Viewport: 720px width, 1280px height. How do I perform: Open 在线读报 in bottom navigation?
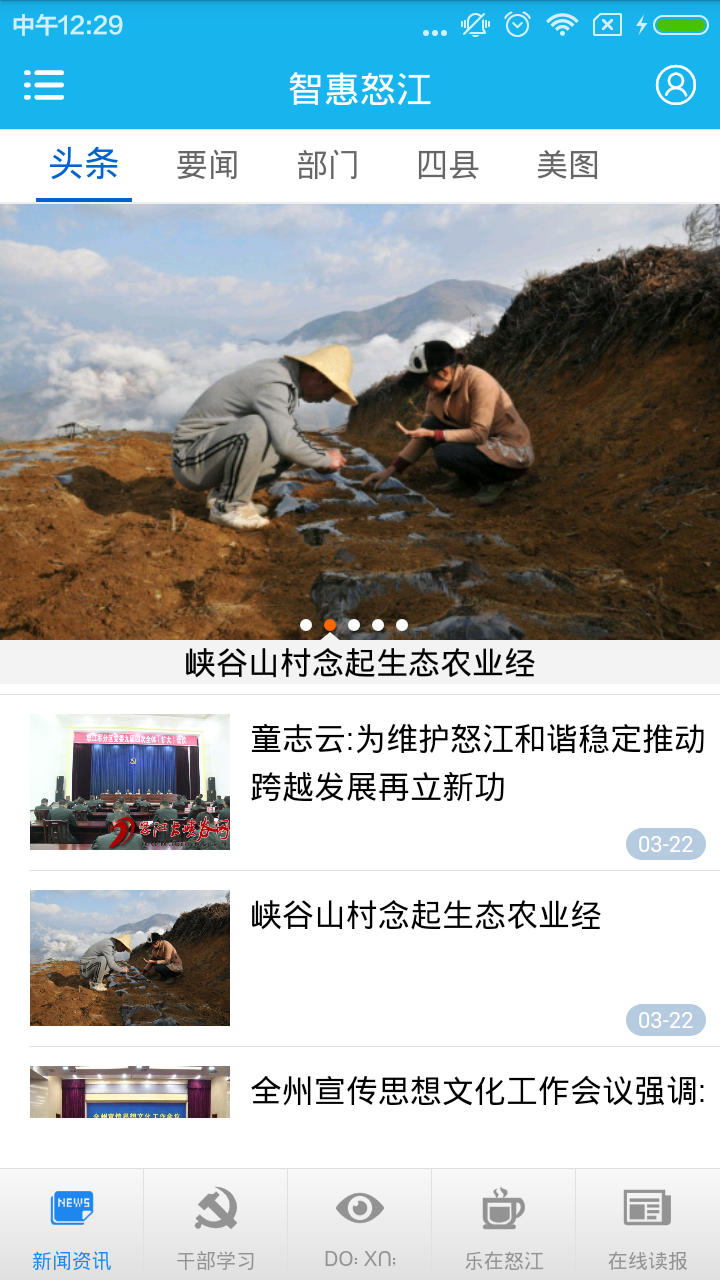click(x=648, y=1225)
